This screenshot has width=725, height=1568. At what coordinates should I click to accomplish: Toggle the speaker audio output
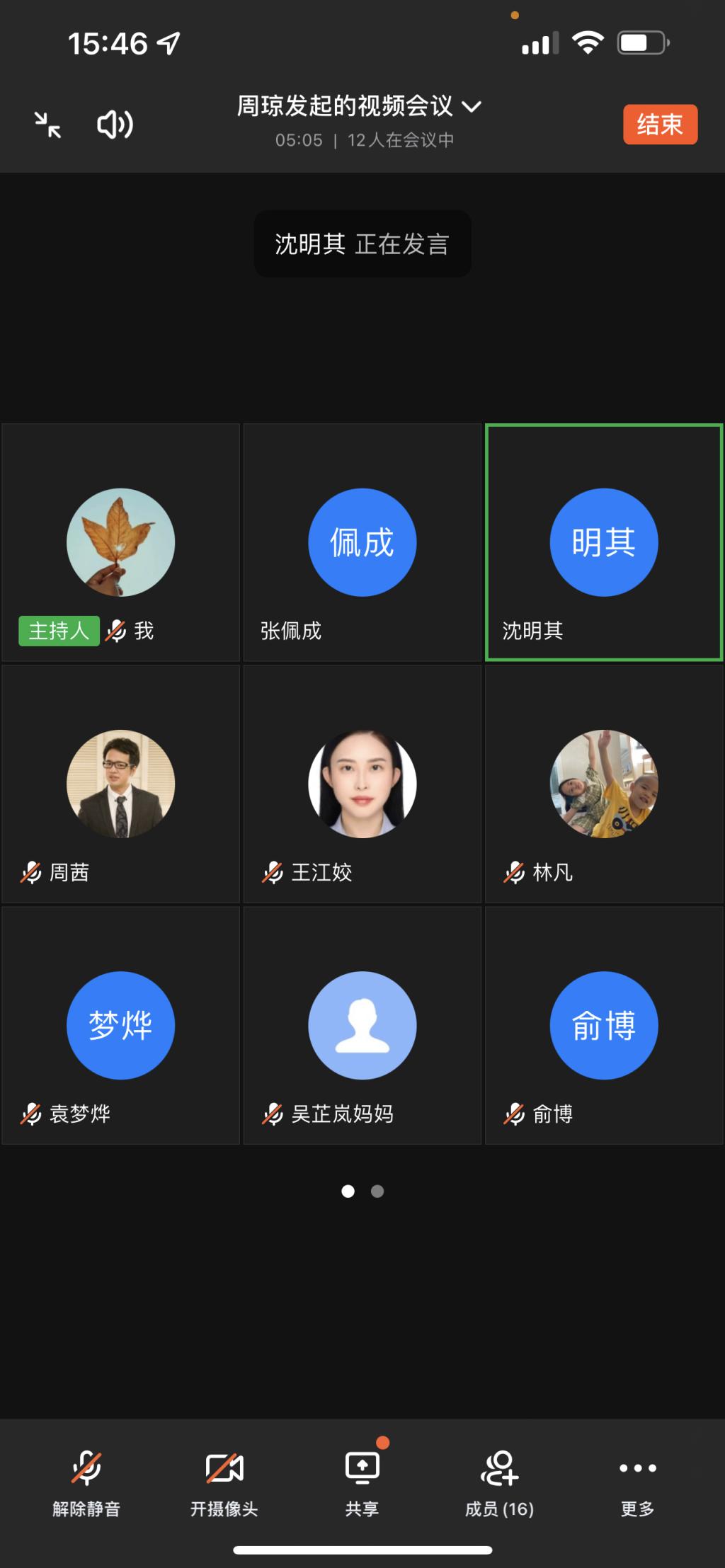click(x=115, y=125)
